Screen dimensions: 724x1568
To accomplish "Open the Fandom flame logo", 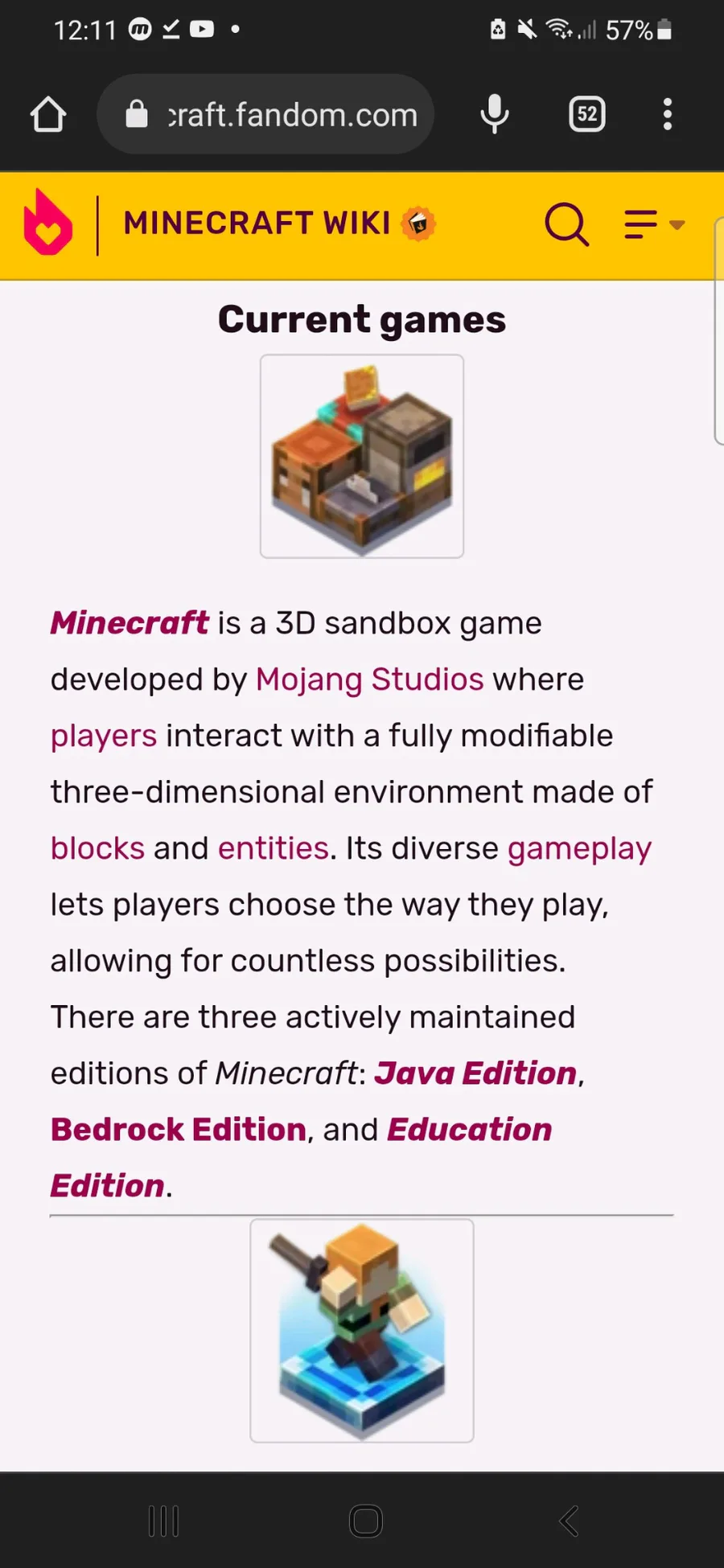I will 47,222.
